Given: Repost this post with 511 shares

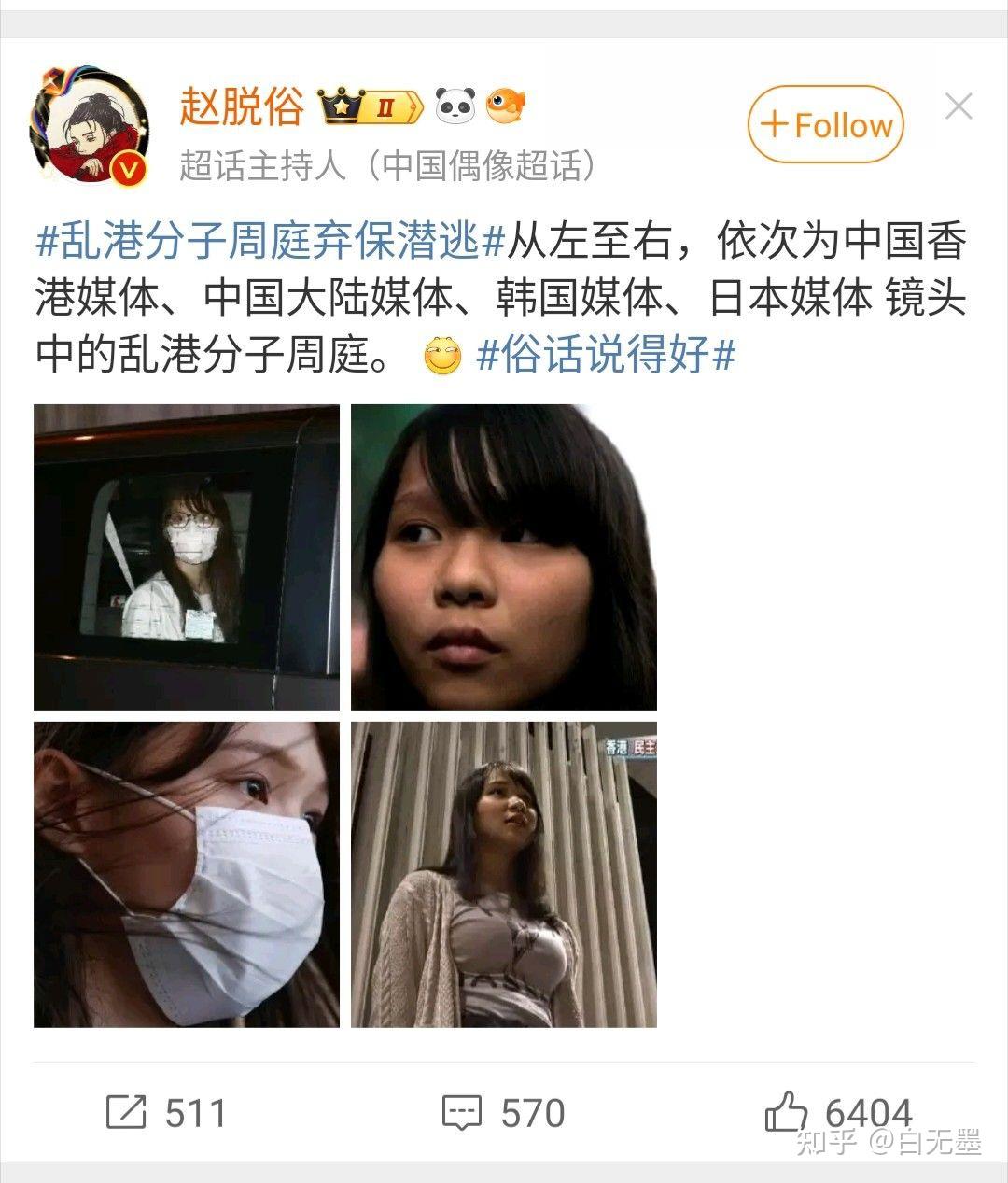Looking at the screenshot, I should coord(166,1113).
